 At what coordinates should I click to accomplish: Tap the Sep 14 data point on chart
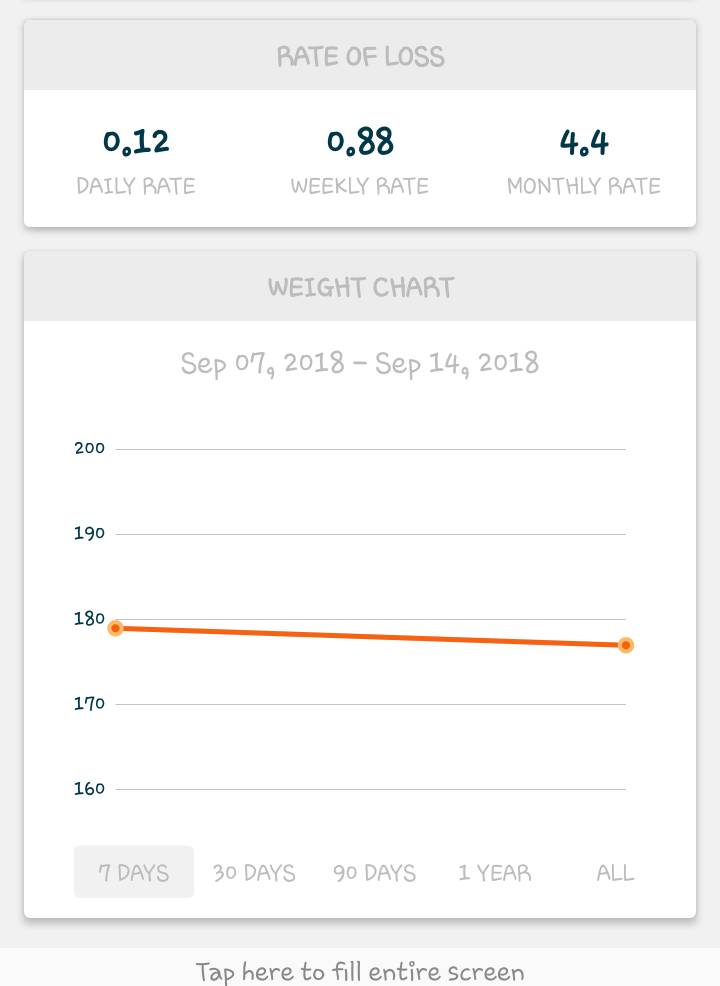tap(626, 645)
